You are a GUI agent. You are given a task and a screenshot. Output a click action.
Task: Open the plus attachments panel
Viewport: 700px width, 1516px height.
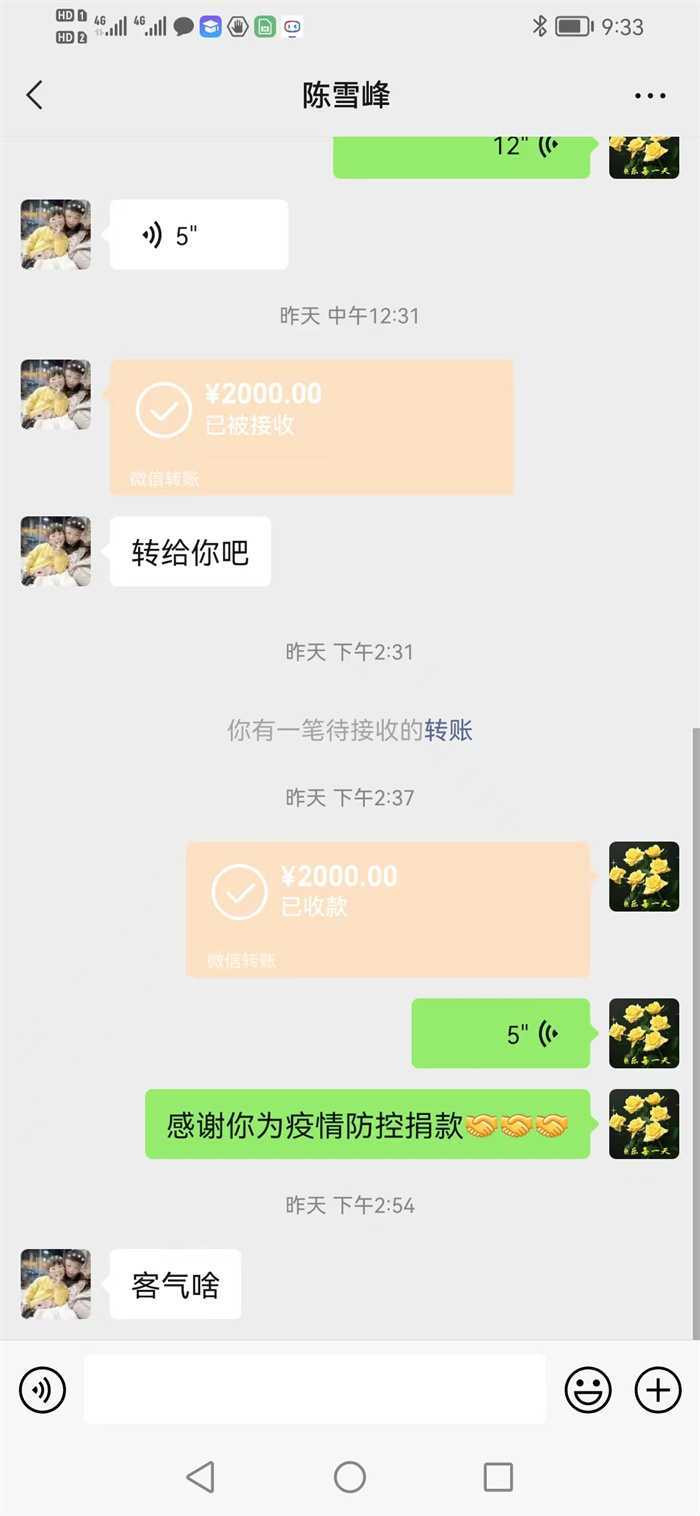click(658, 1390)
